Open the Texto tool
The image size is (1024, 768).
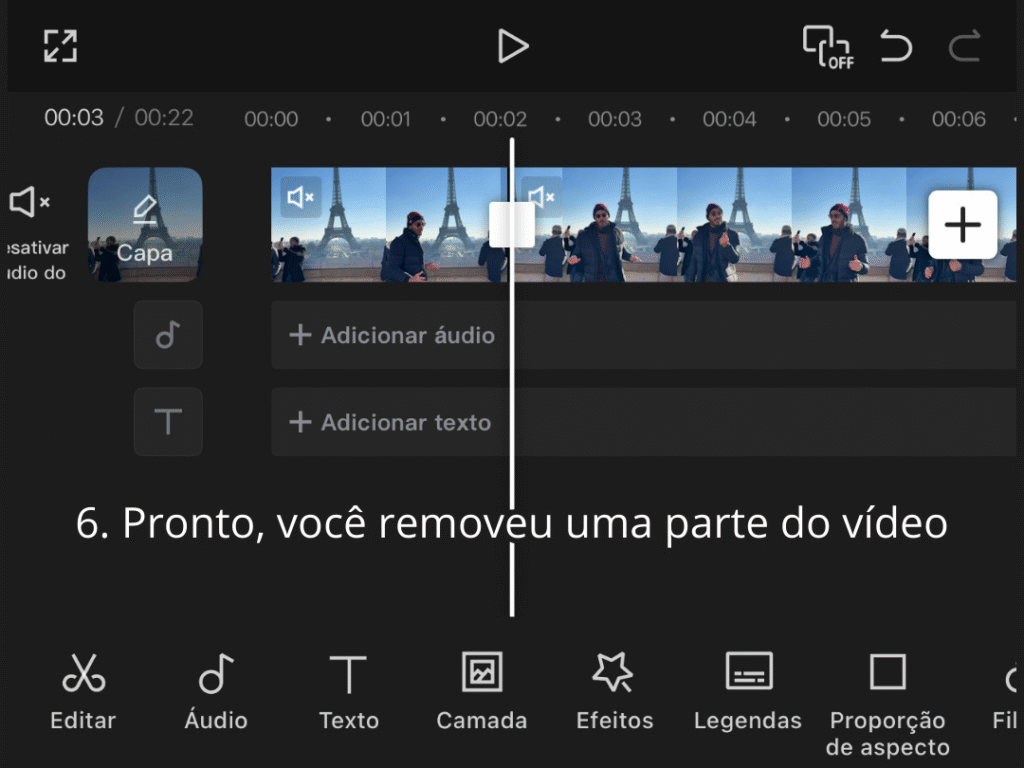(x=348, y=690)
